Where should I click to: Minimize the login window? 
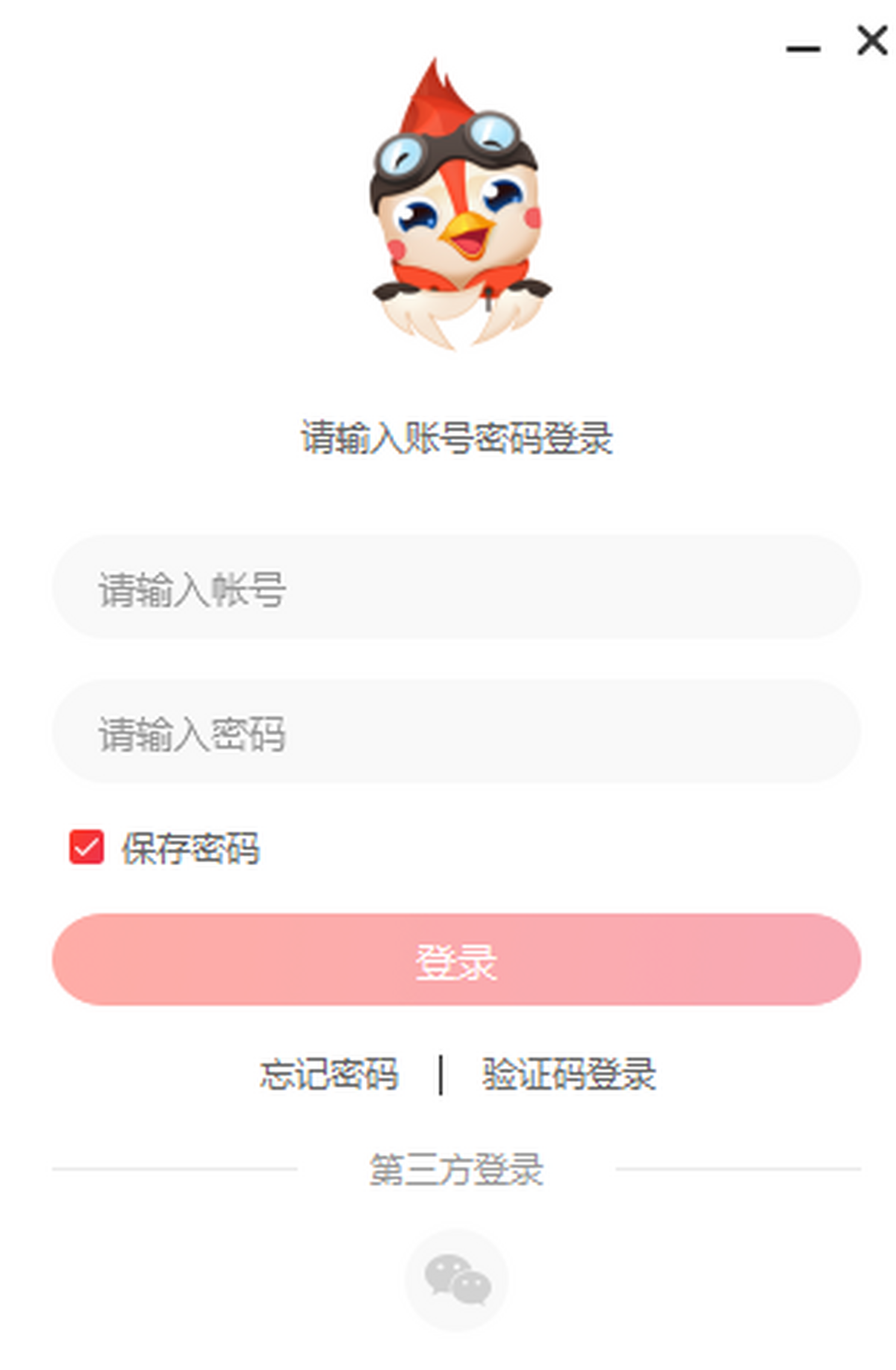pyautogui.click(x=803, y=47)
